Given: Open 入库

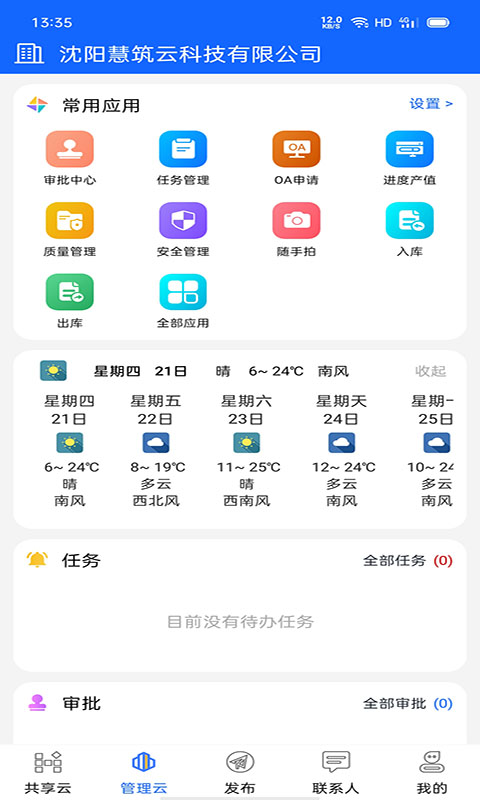Looking at the screenshot, I should point(410,230).
